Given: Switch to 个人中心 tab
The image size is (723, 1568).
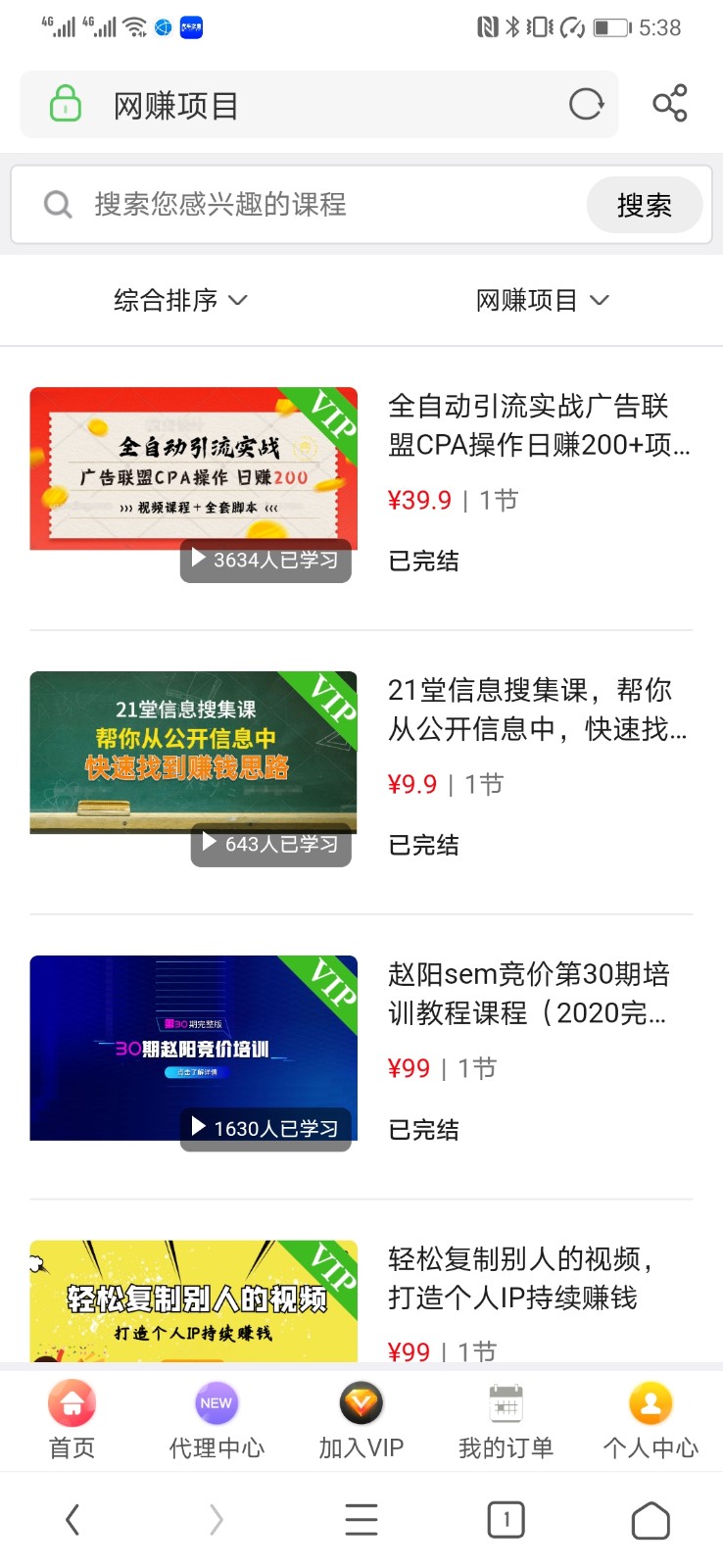Looking at the screenshot, I should pos(651,1419).
